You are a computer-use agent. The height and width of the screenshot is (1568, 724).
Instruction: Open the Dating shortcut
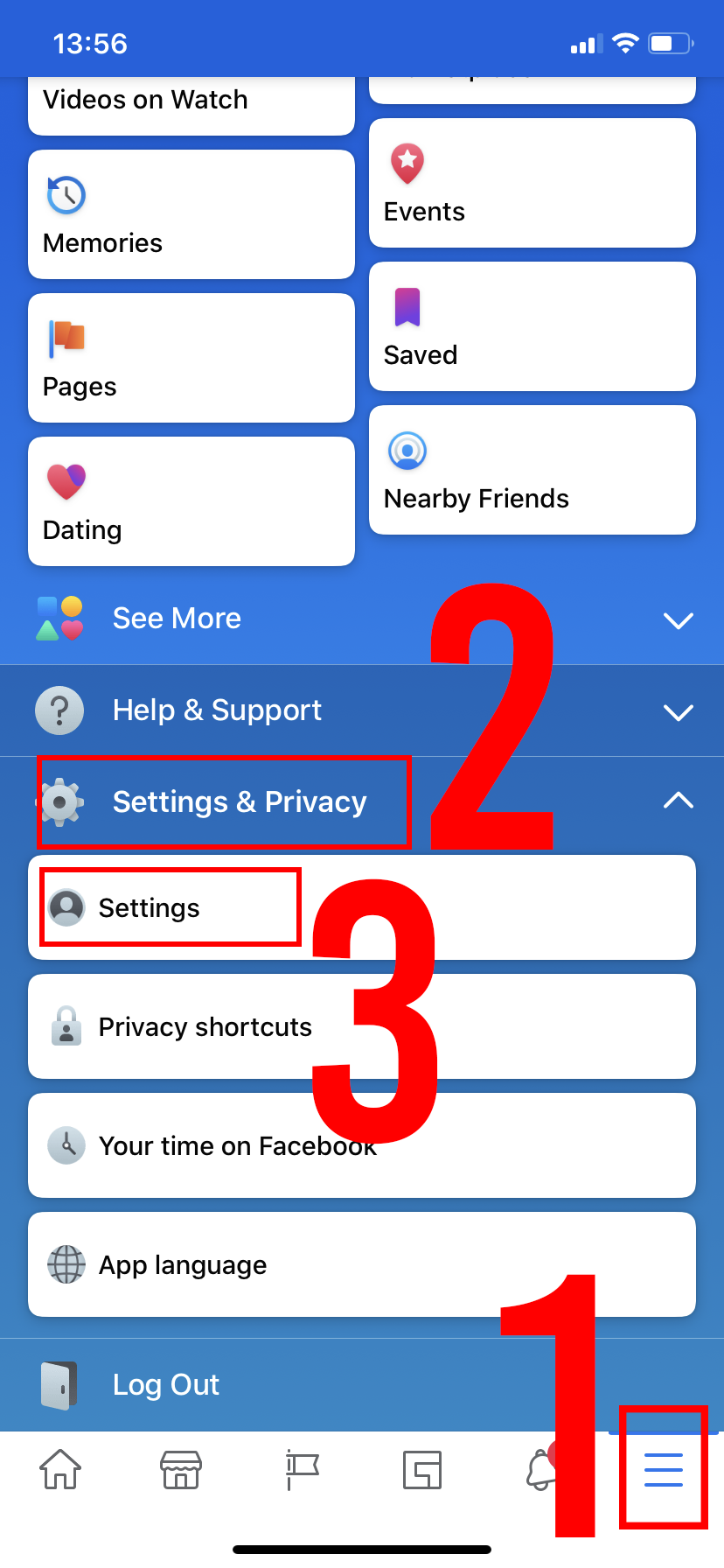[191, 501]
